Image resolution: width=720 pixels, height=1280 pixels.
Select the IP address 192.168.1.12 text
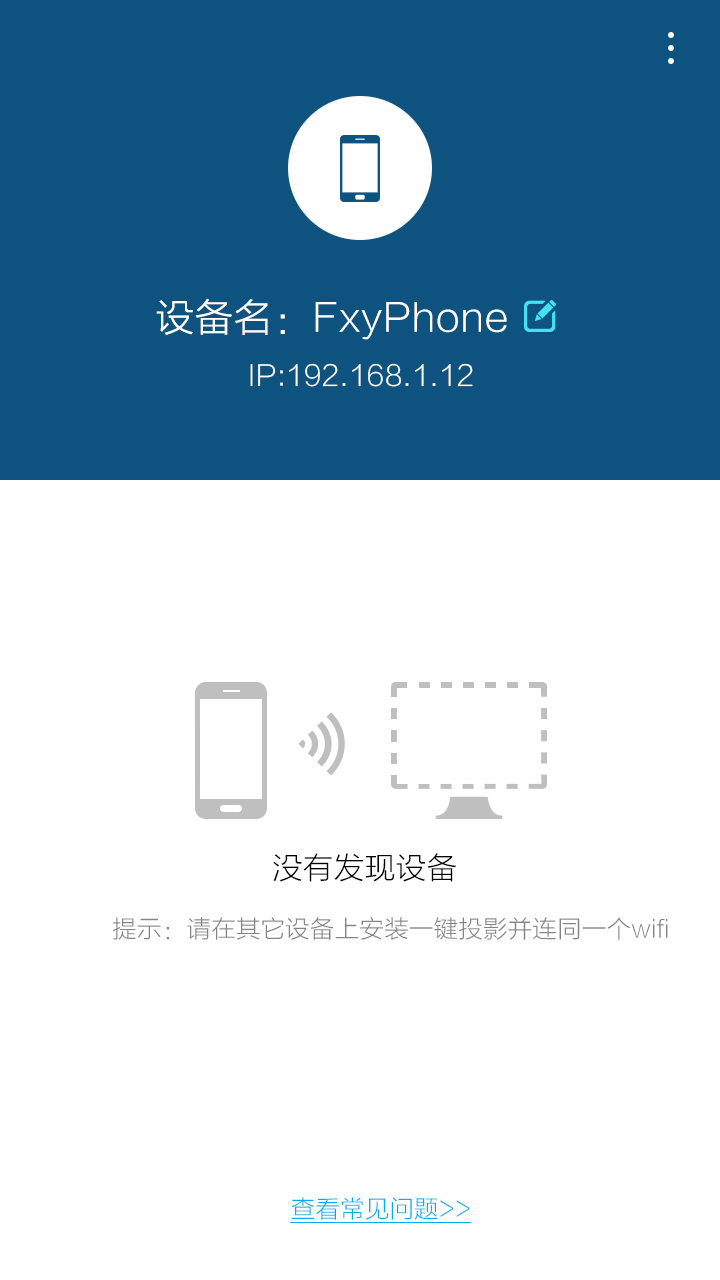(360, 375)
